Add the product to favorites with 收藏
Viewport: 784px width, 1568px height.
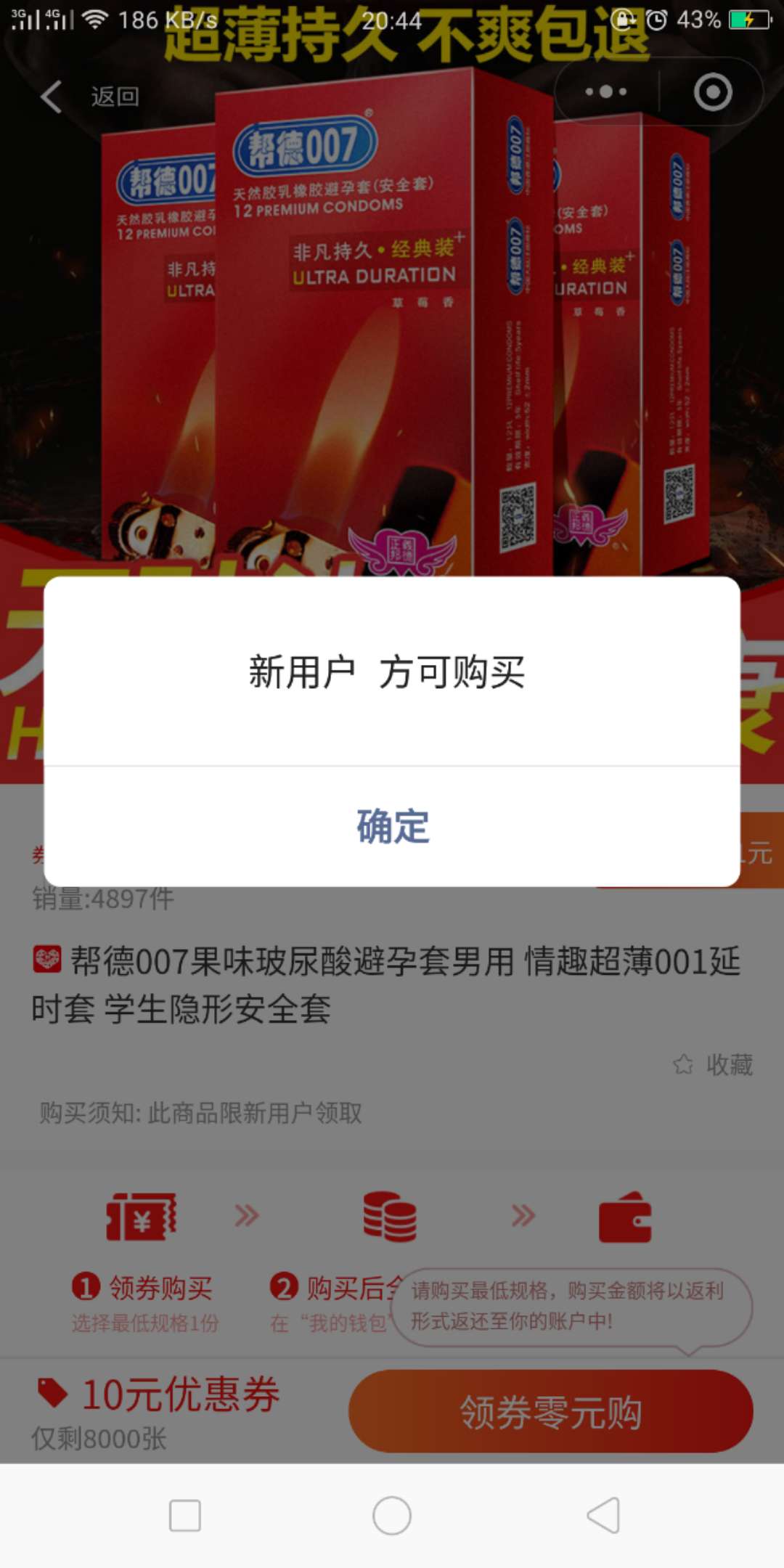[713, 1064]
